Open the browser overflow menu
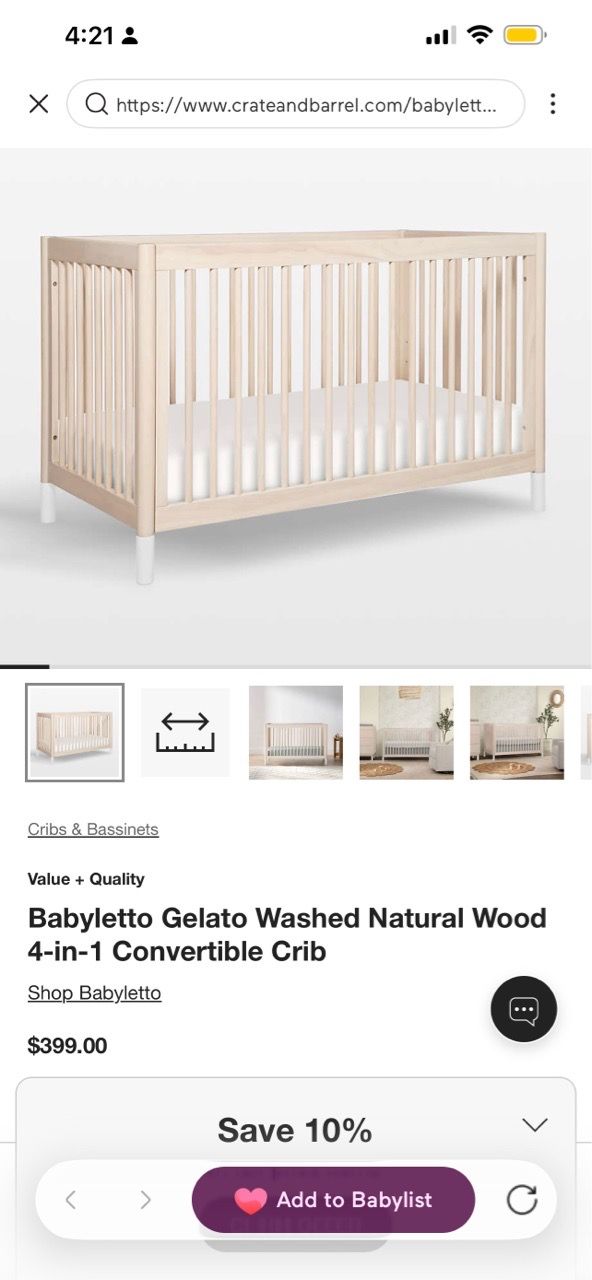Screen dimensions: 592x1280 pos(552,104)
